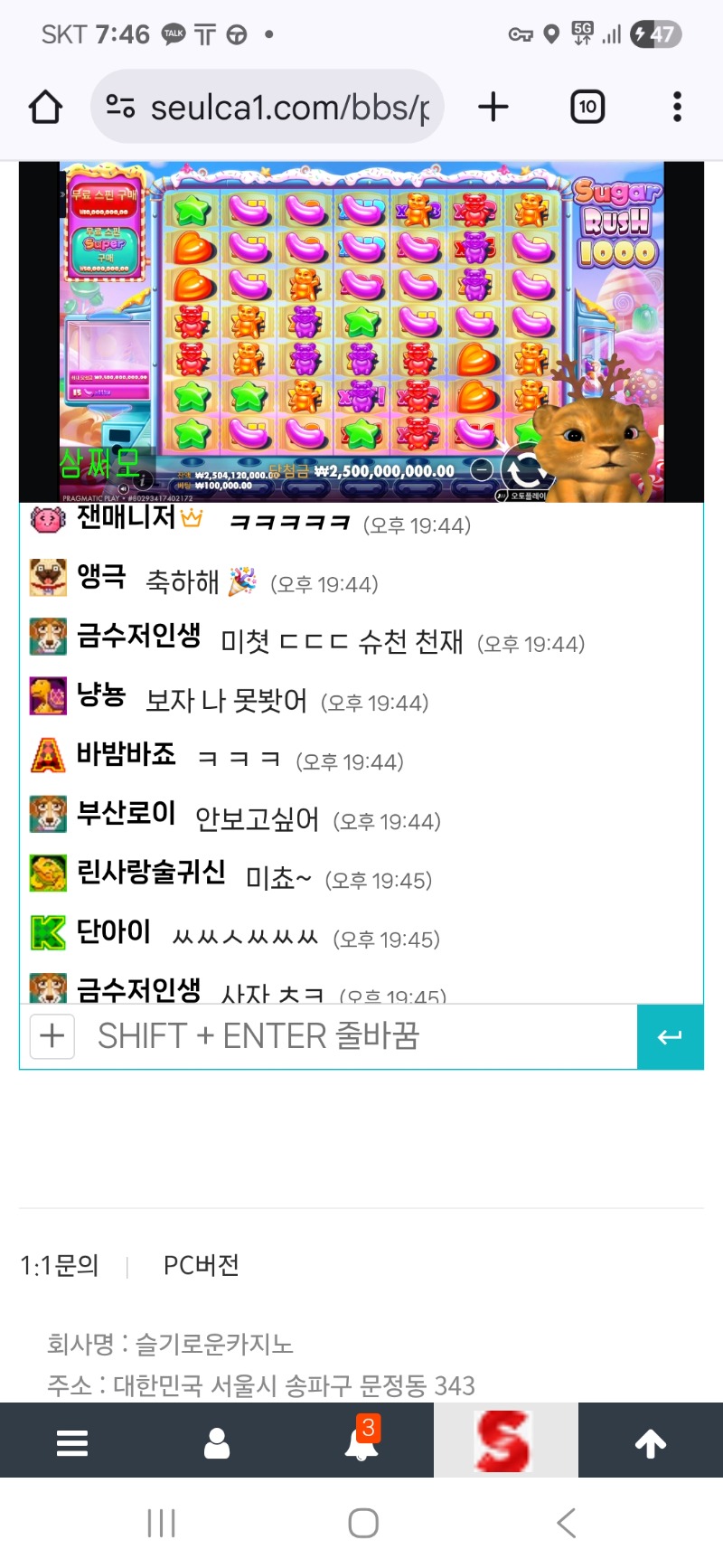The height and width of the screenshot is (1568, 723).
Task: Open the hamburger menu in bottom bar
Action: point(72,1443)
